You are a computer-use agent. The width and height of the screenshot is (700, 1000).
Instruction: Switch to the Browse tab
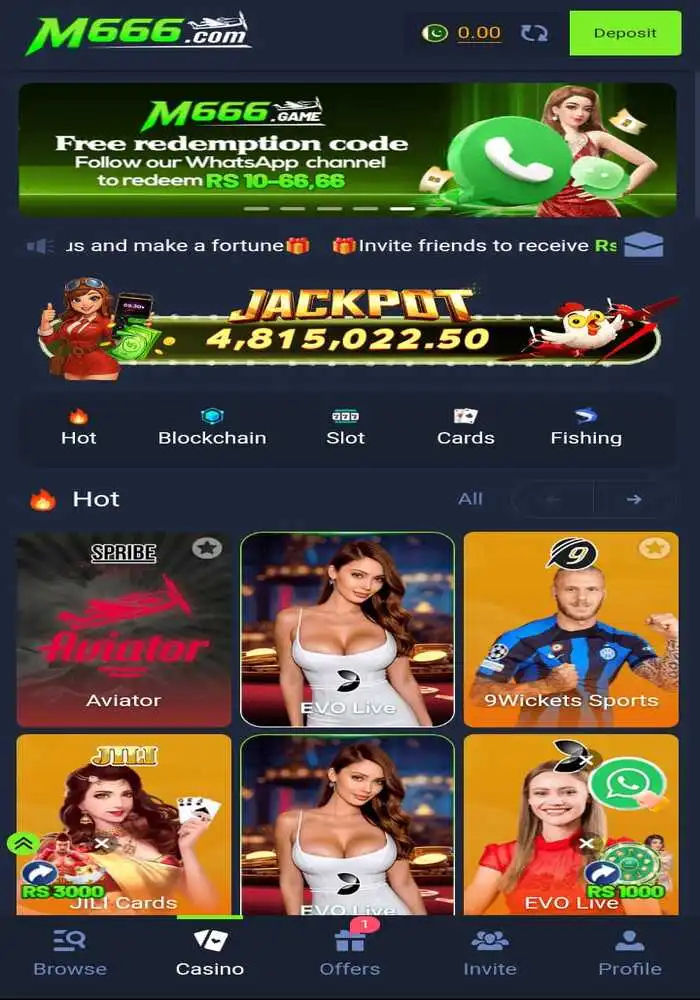point(70,953)
